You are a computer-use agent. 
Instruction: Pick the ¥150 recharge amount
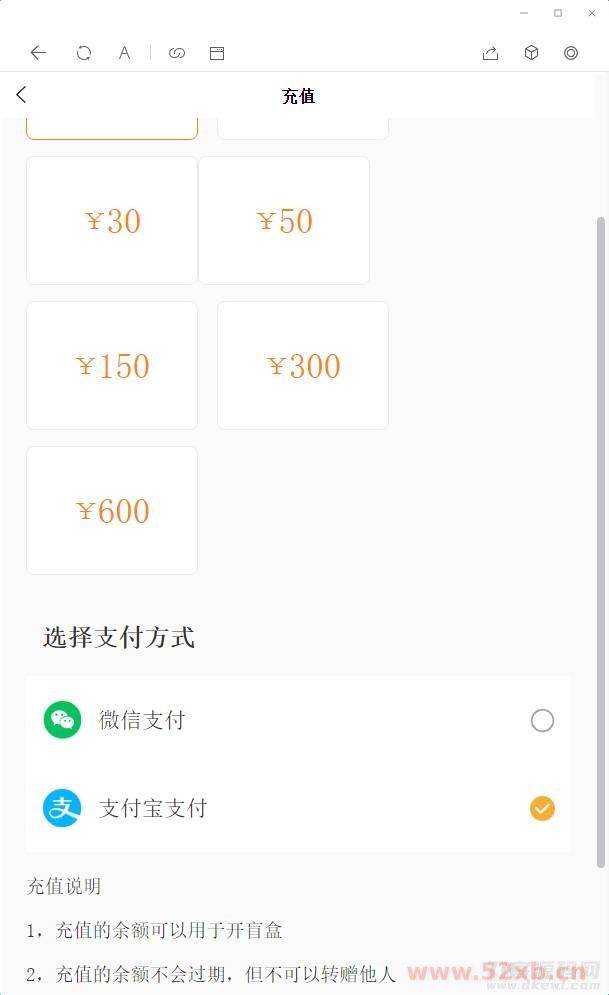tap(112, 366)
